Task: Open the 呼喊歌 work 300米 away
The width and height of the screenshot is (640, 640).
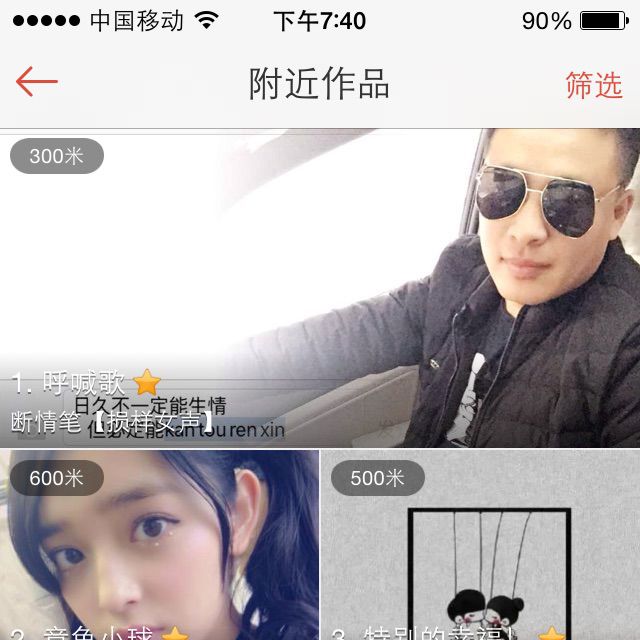Action: pyautogui.click(x=320, y=290)
